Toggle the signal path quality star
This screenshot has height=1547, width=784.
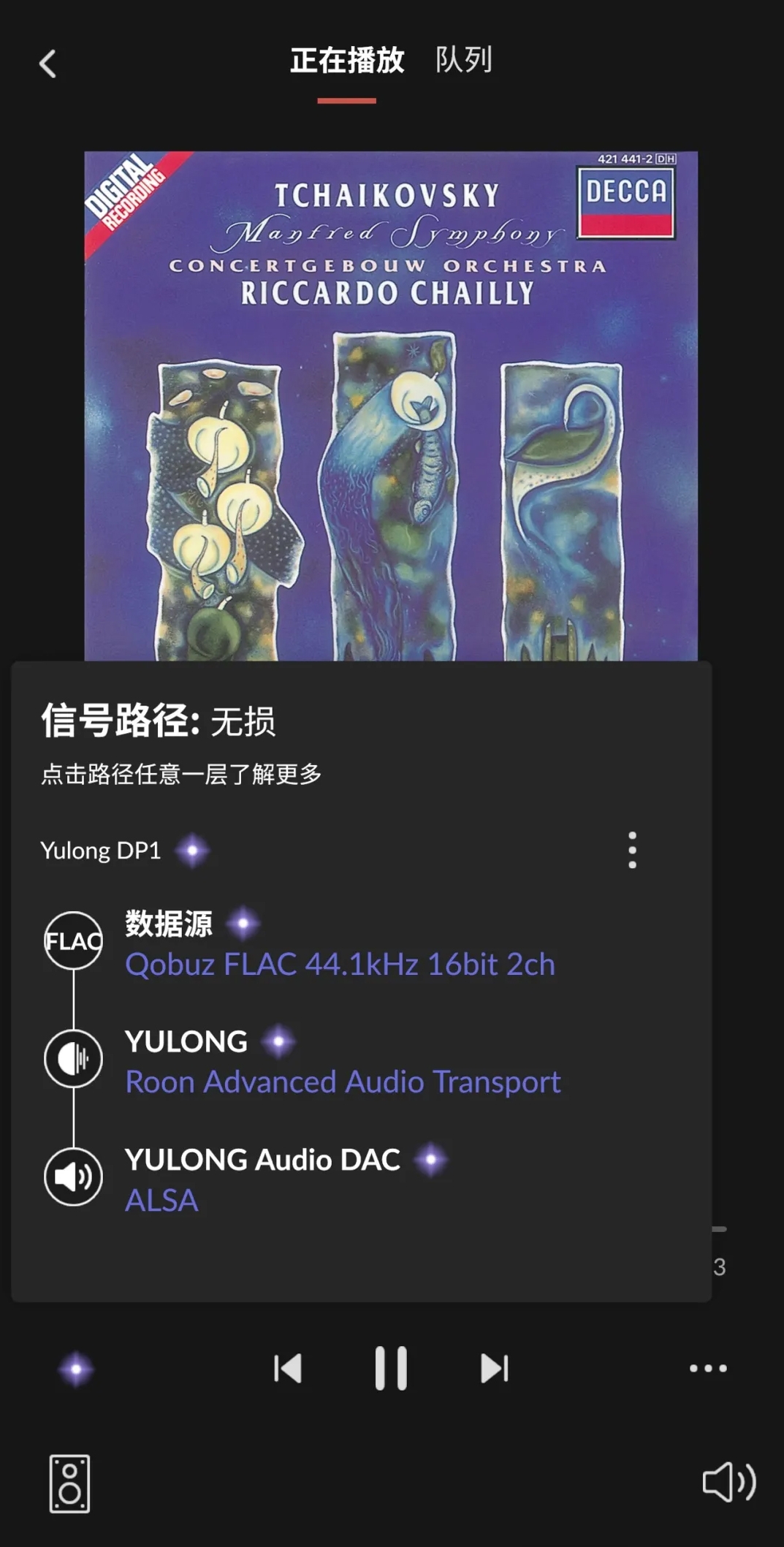pos(76,1369)
